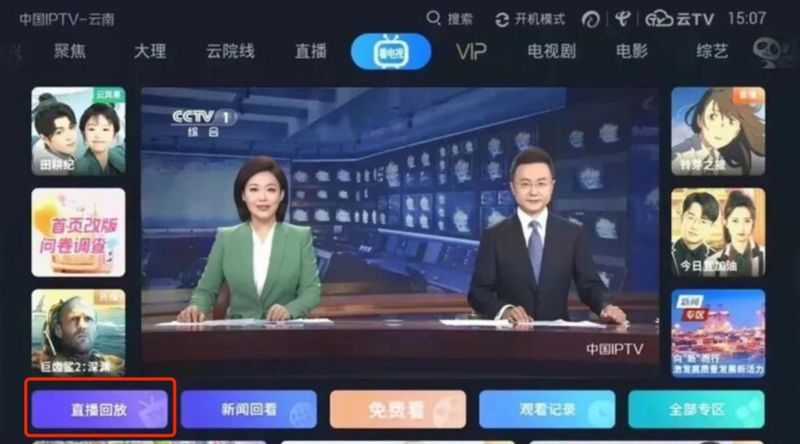Select the 免费看 button
The height and width of the screenshot is (444, 800).
click(398, 408)
